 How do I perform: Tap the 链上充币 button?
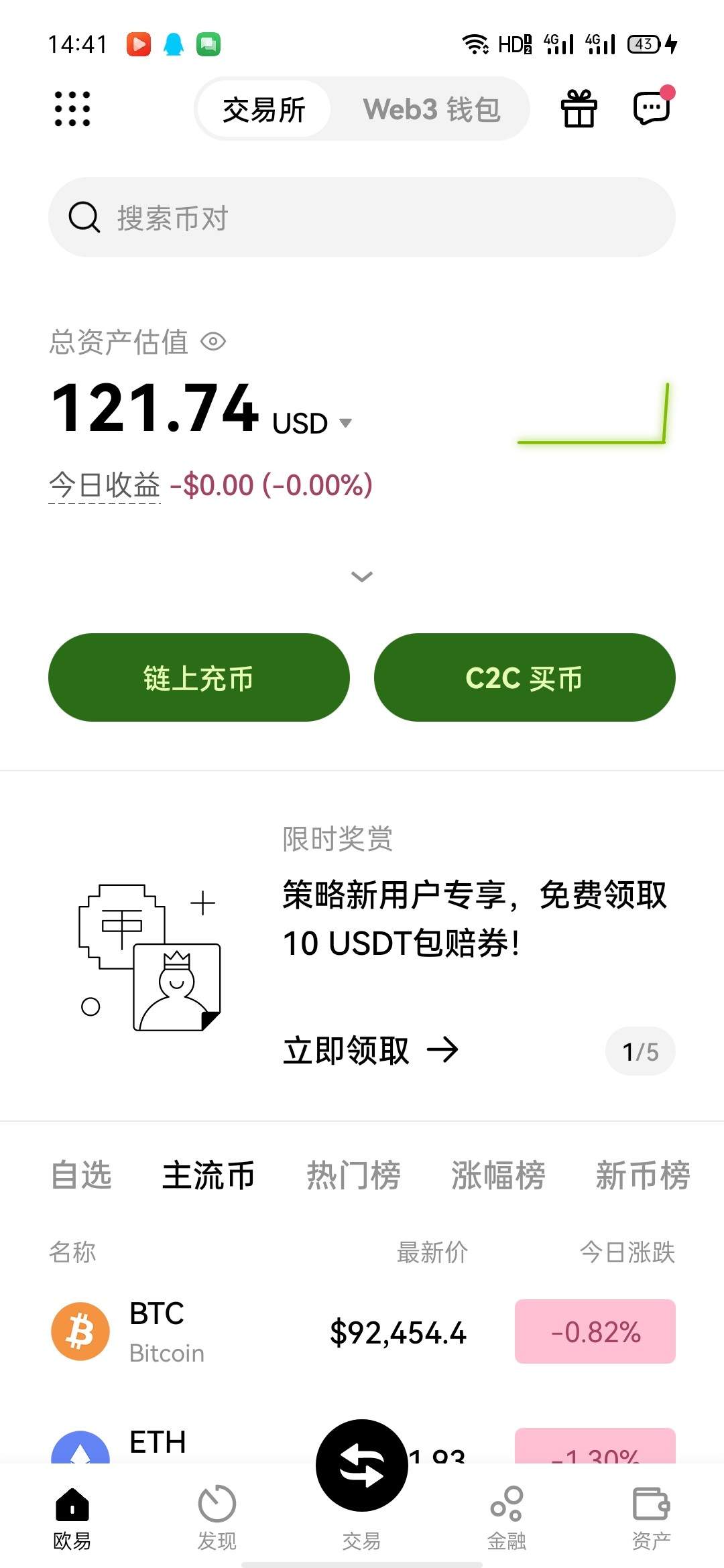[x=198, y=677]
